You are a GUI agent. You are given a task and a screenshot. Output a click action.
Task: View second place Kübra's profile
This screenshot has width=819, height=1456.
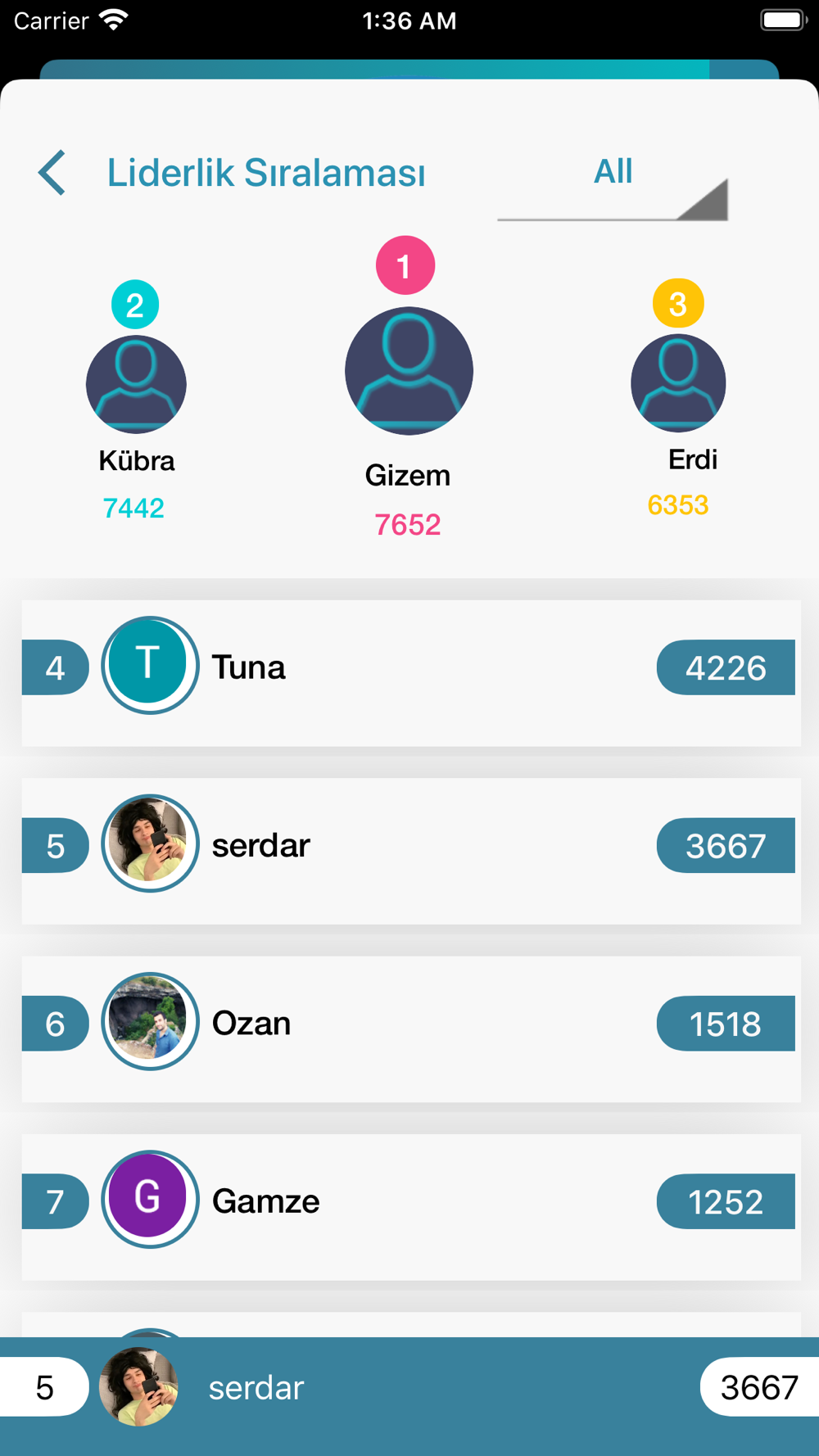(x=136, y=384)
